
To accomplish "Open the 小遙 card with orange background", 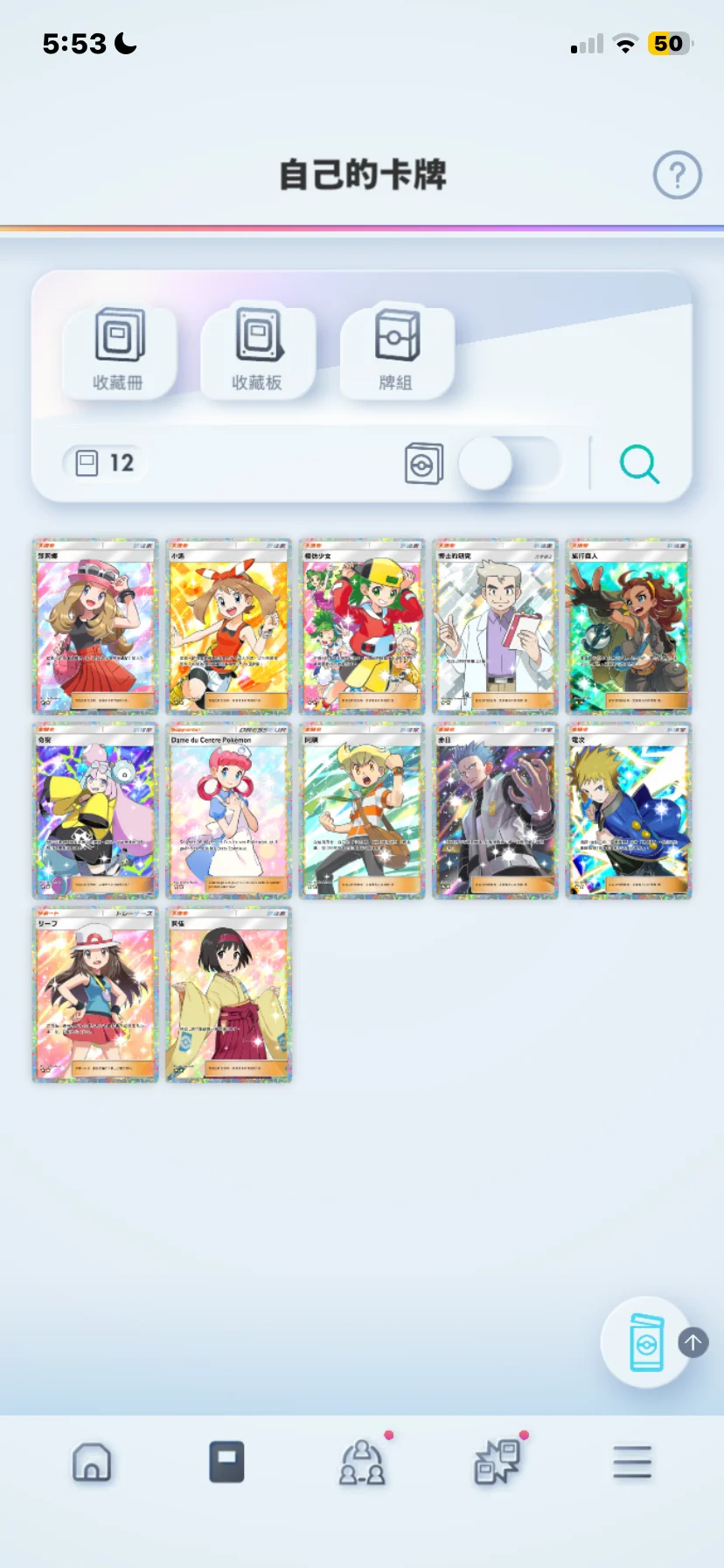I will click(228, 626).
